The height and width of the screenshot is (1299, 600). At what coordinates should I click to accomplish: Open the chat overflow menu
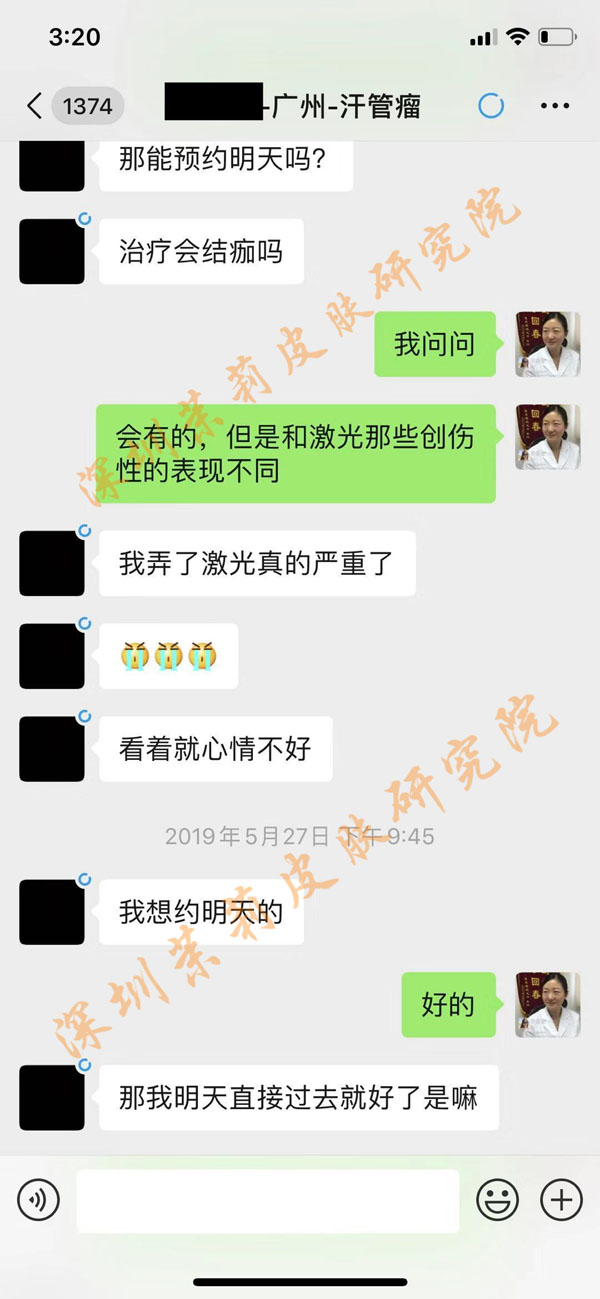554,105
